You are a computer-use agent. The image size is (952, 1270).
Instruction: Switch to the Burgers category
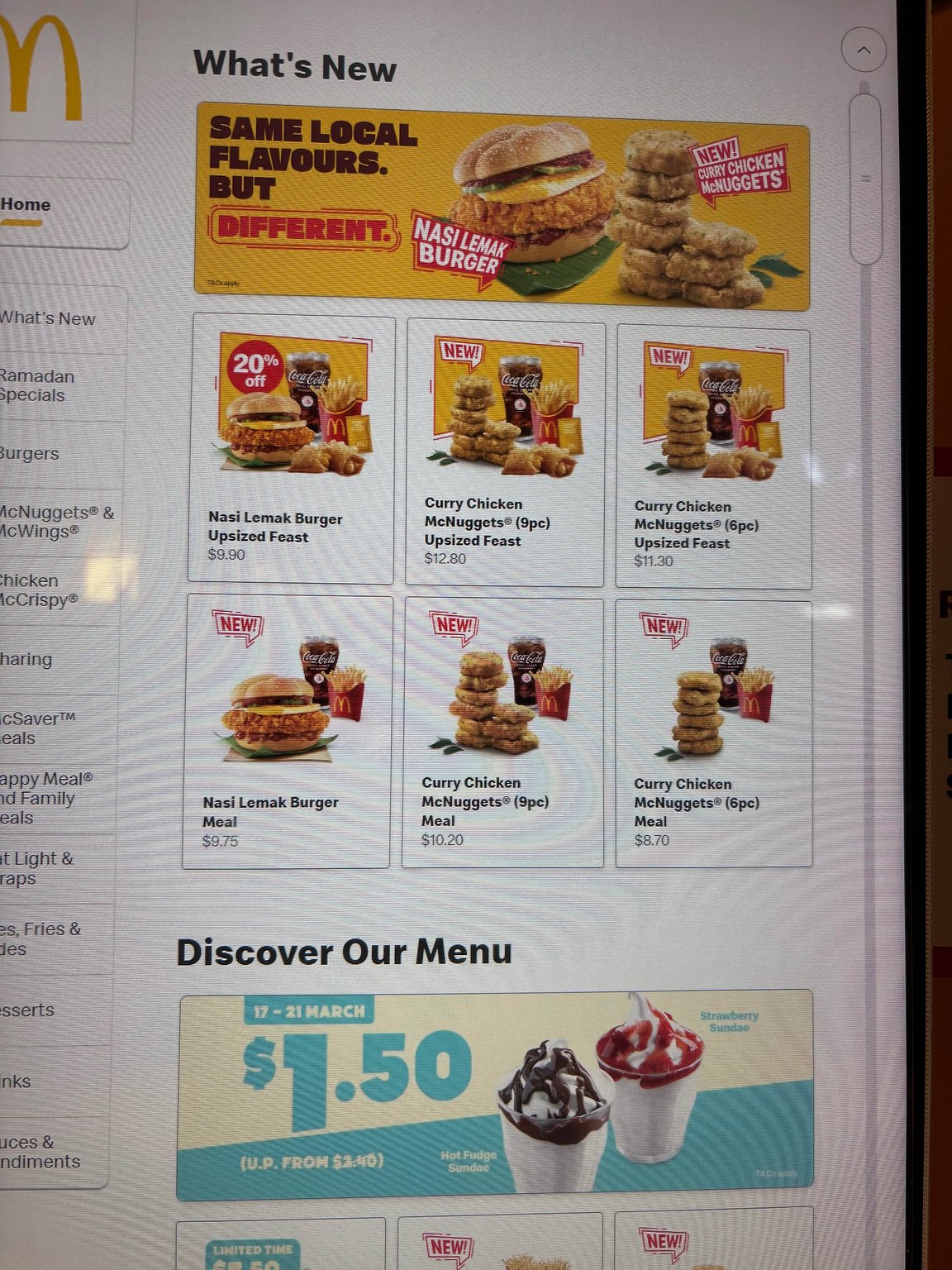click(x=33, y=454)
